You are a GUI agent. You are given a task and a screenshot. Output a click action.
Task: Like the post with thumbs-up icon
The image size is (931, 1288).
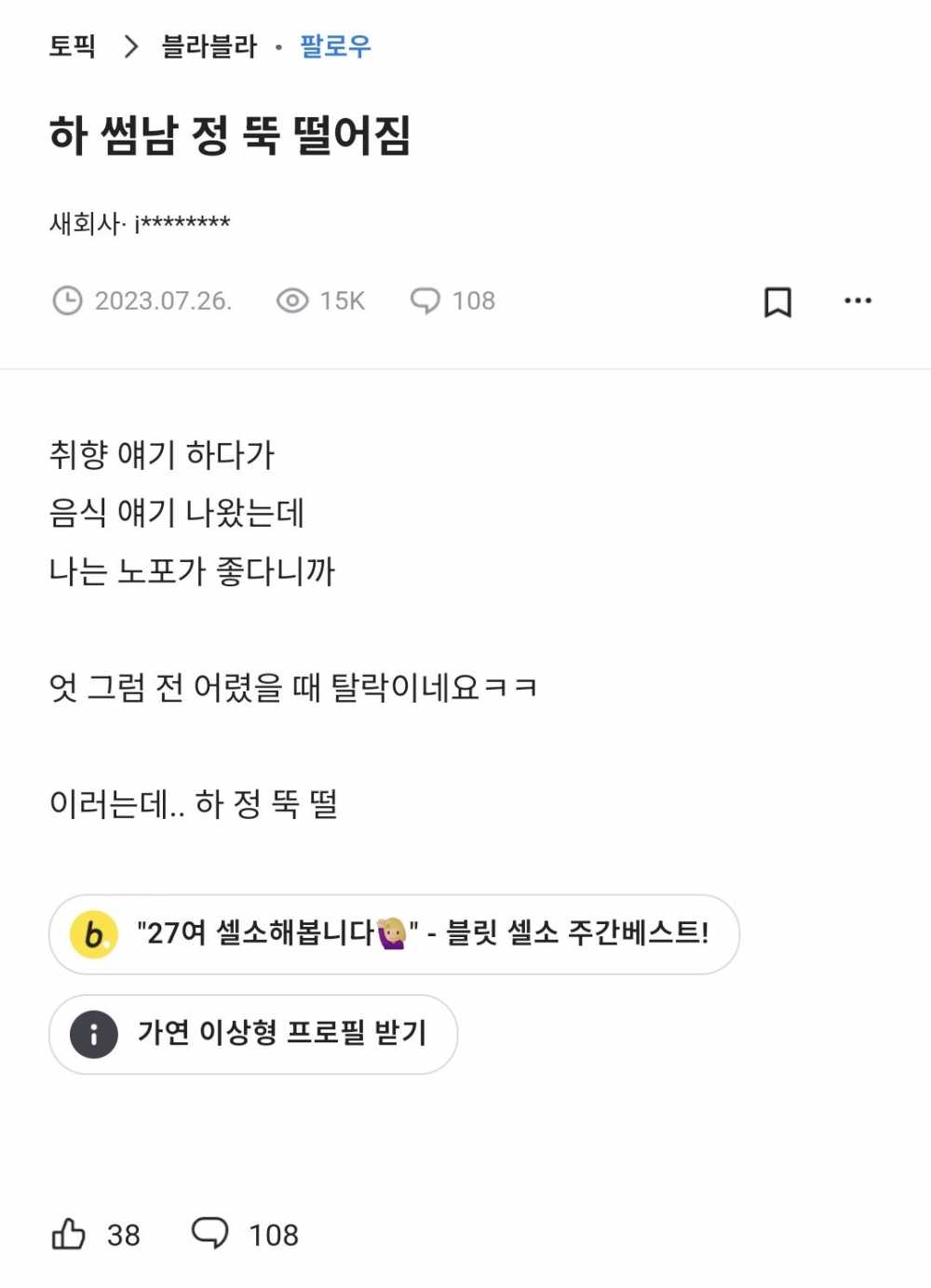69,1234
